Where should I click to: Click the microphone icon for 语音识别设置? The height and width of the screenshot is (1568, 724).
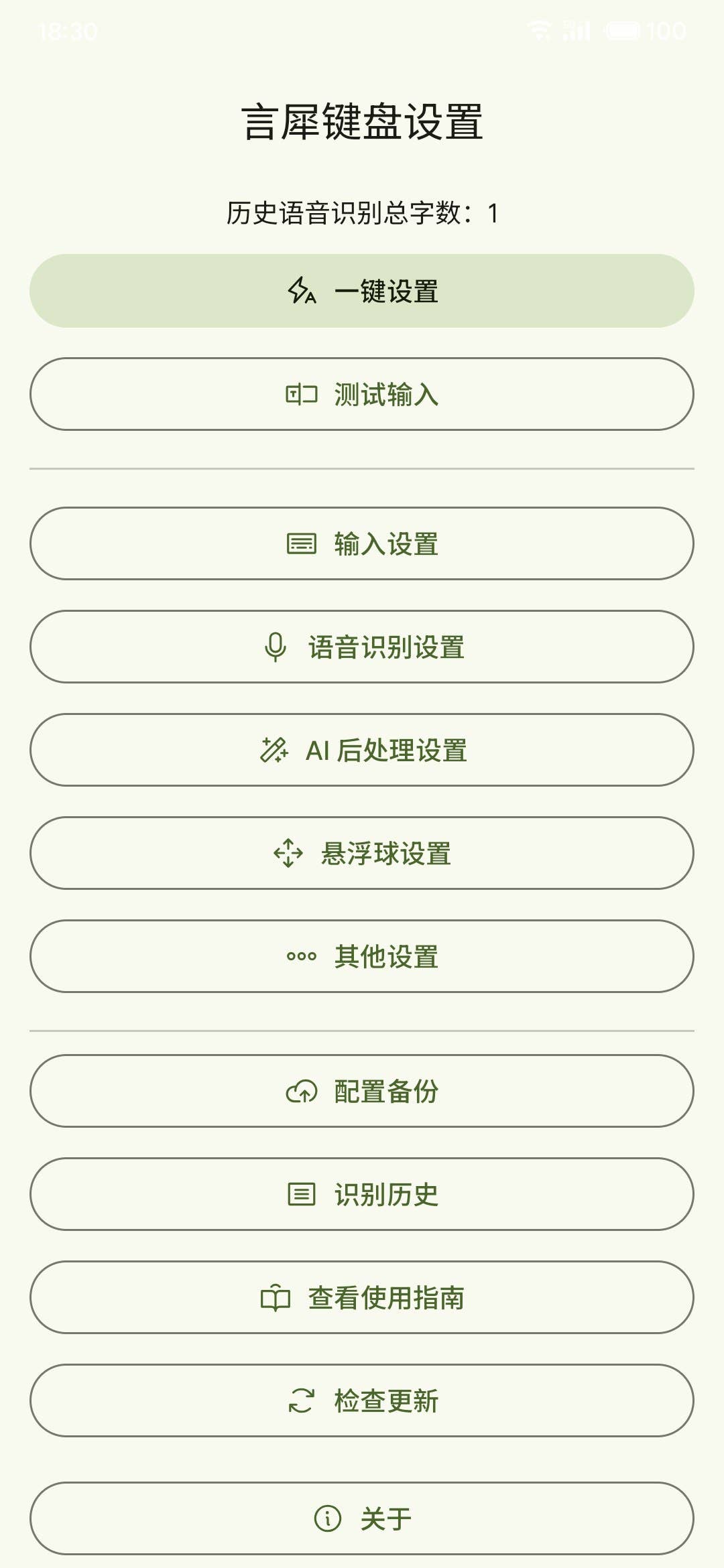coord(276,646)
